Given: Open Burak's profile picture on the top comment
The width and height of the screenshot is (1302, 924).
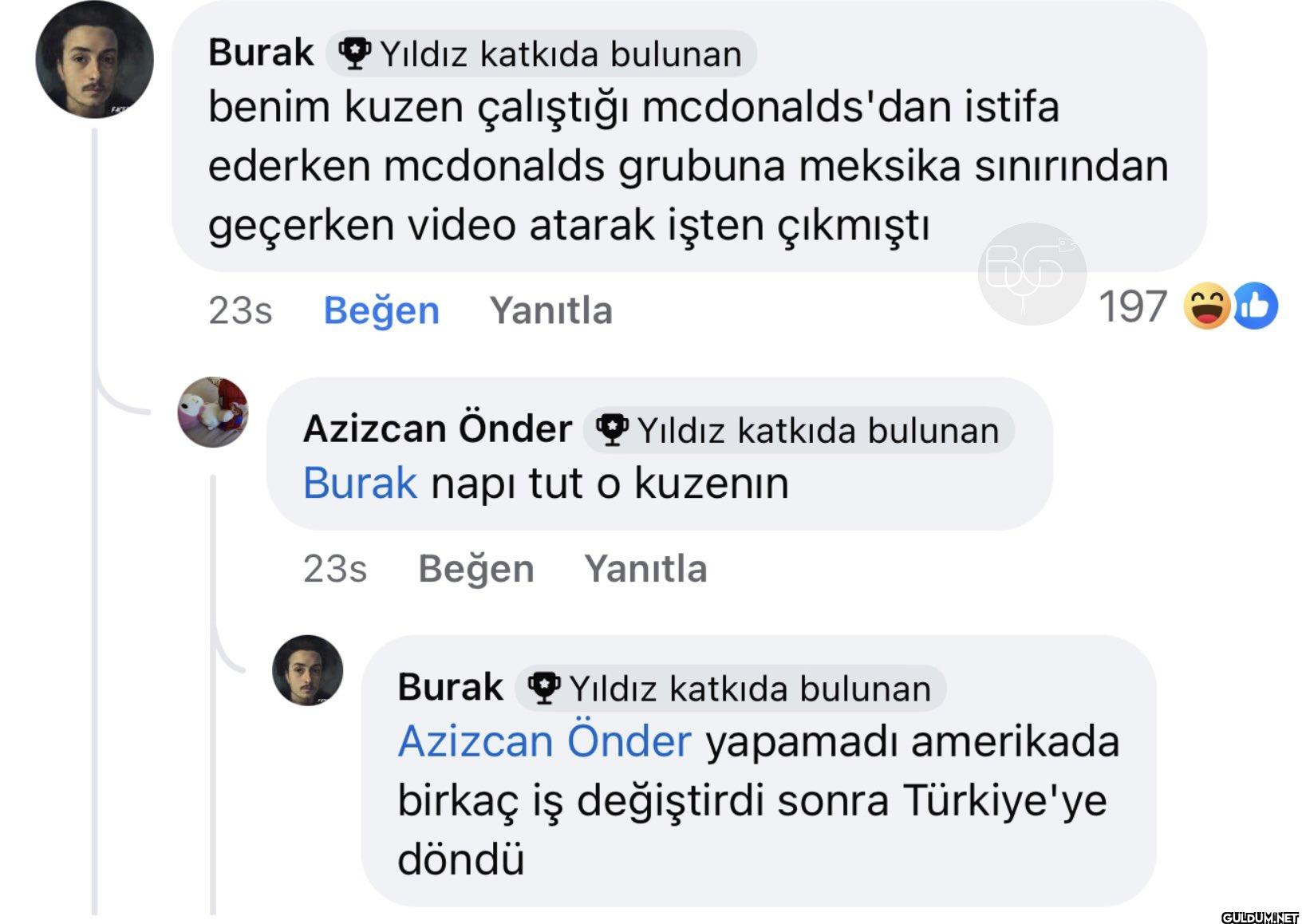Looking at the screenshot, I should (94, 60).
